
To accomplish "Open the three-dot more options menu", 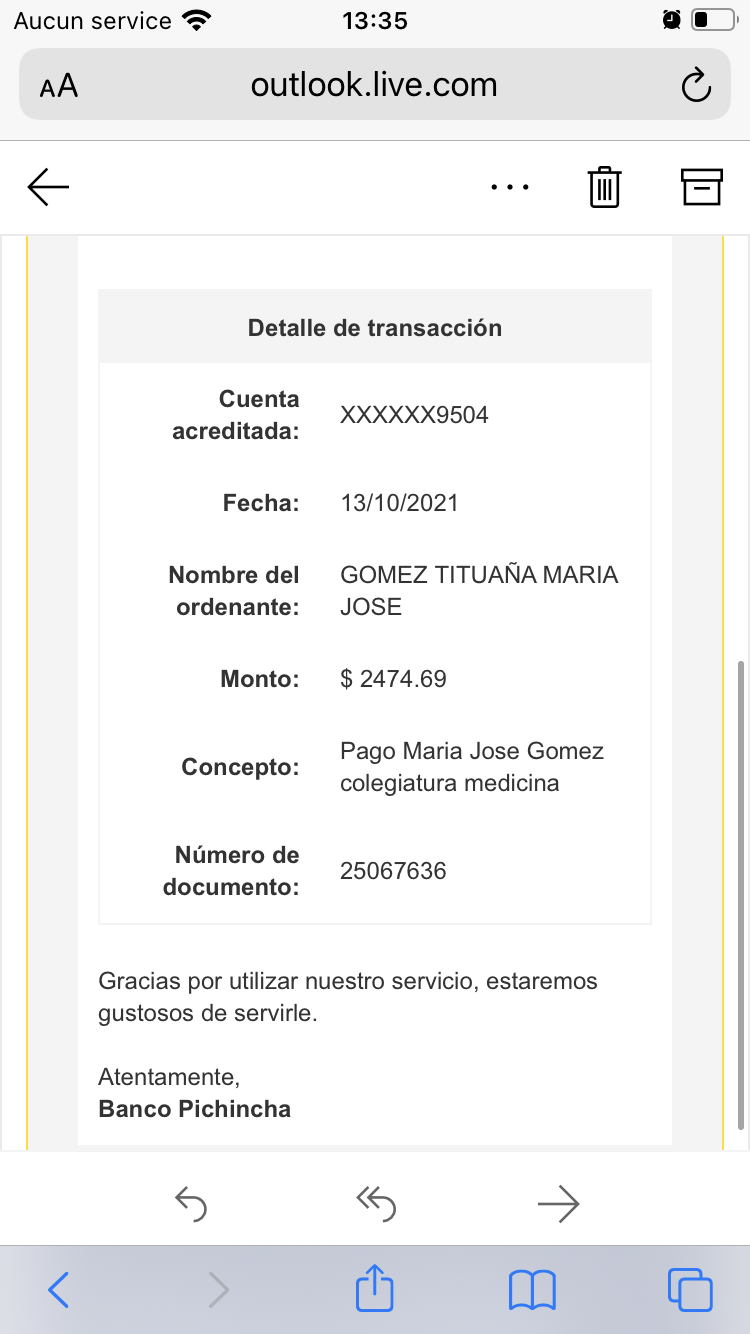I will pos(510,187).
